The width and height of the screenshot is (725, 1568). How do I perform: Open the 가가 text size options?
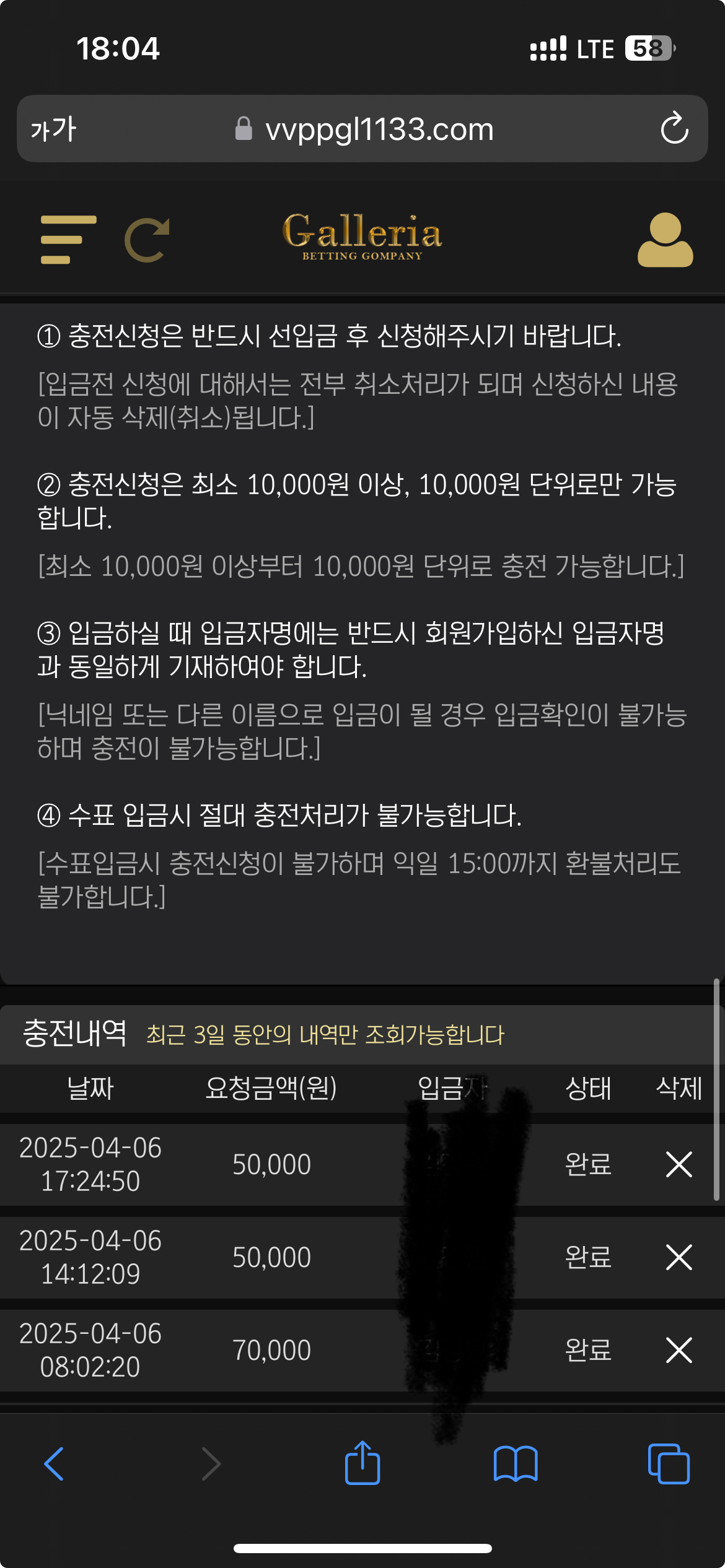(x=53, y=129)
